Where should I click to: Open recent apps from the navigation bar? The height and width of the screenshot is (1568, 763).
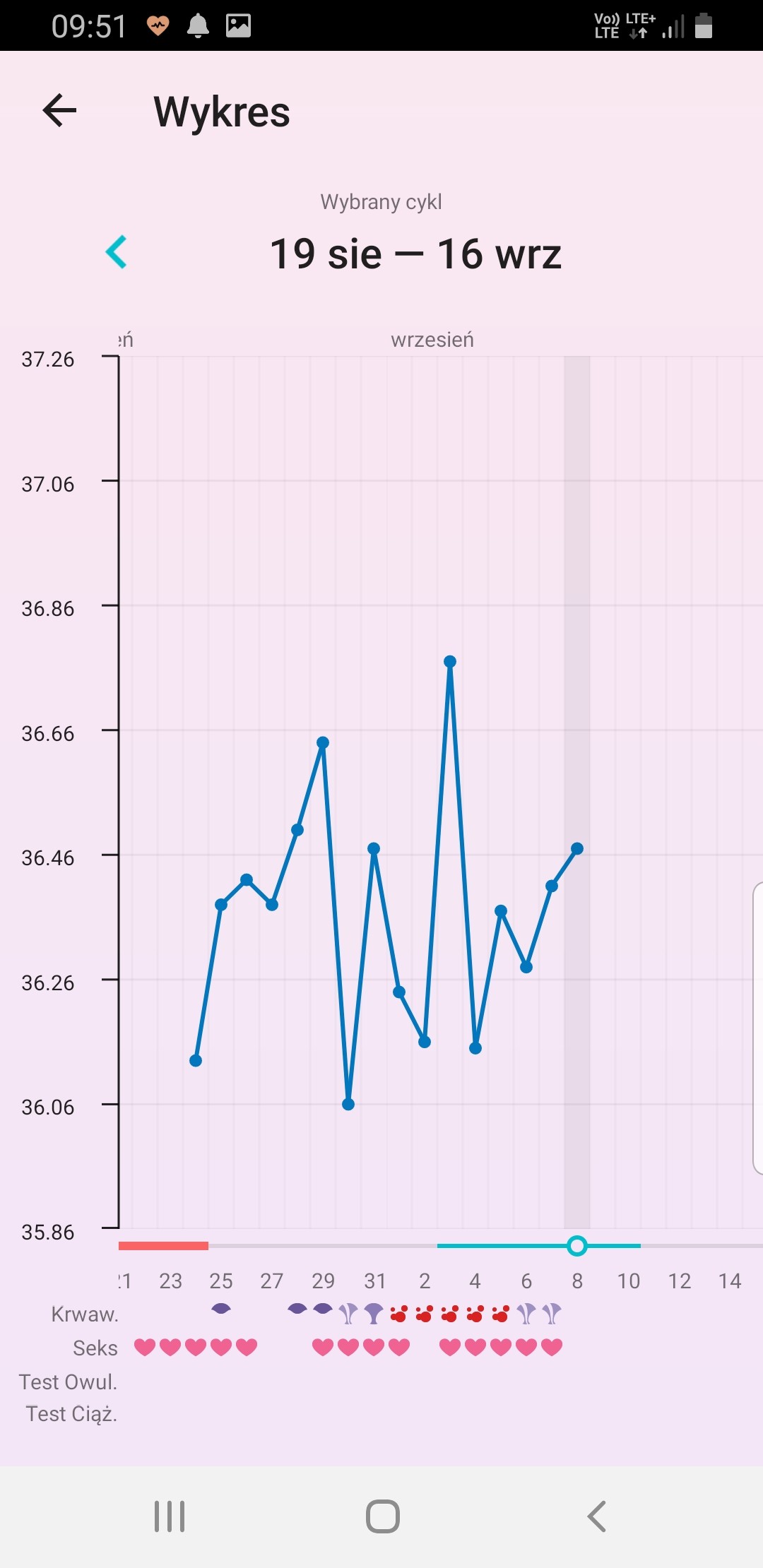coord(170,1516)
